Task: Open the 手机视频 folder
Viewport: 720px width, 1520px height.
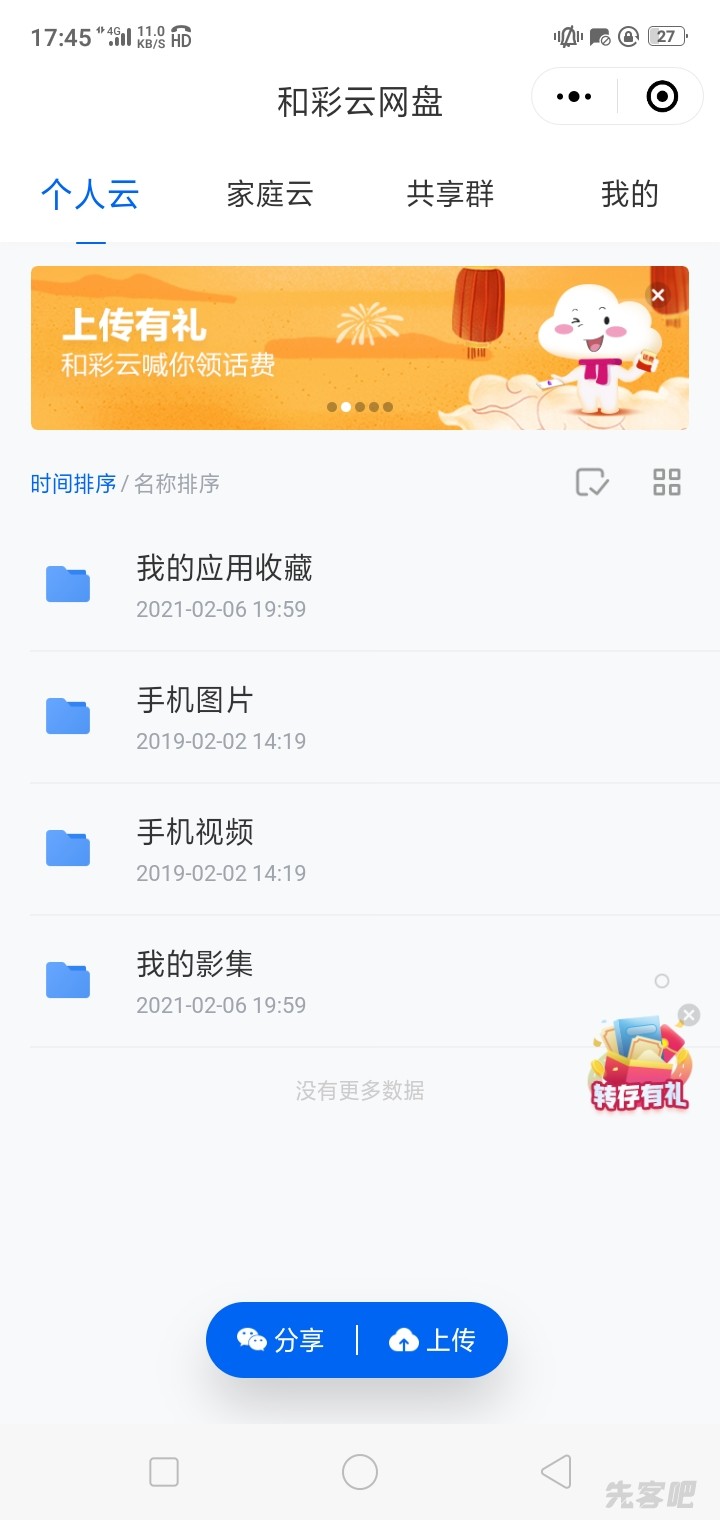Action: coord(195,849)
